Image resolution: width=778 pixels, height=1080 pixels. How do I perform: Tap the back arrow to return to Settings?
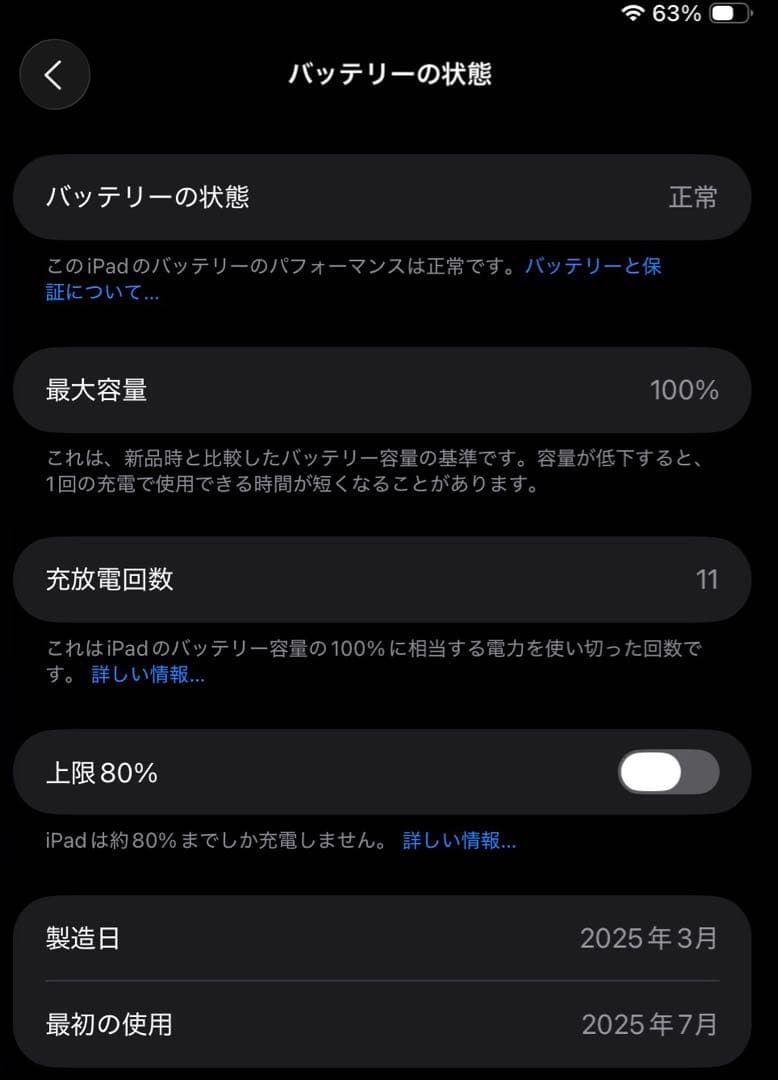55,75
